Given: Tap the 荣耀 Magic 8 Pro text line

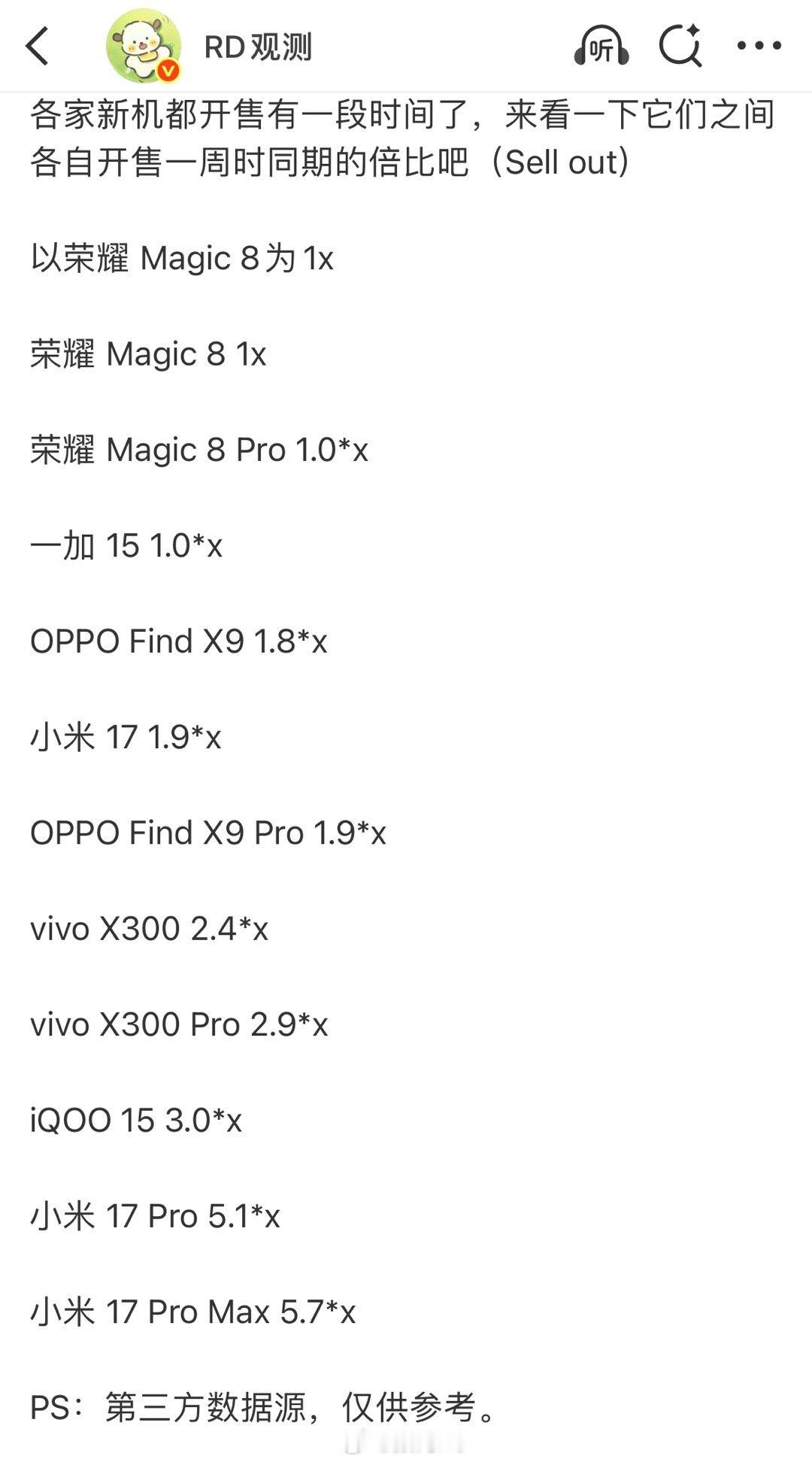Looking at the screenshot, I should pyautogui.click(x=198, y=448).
